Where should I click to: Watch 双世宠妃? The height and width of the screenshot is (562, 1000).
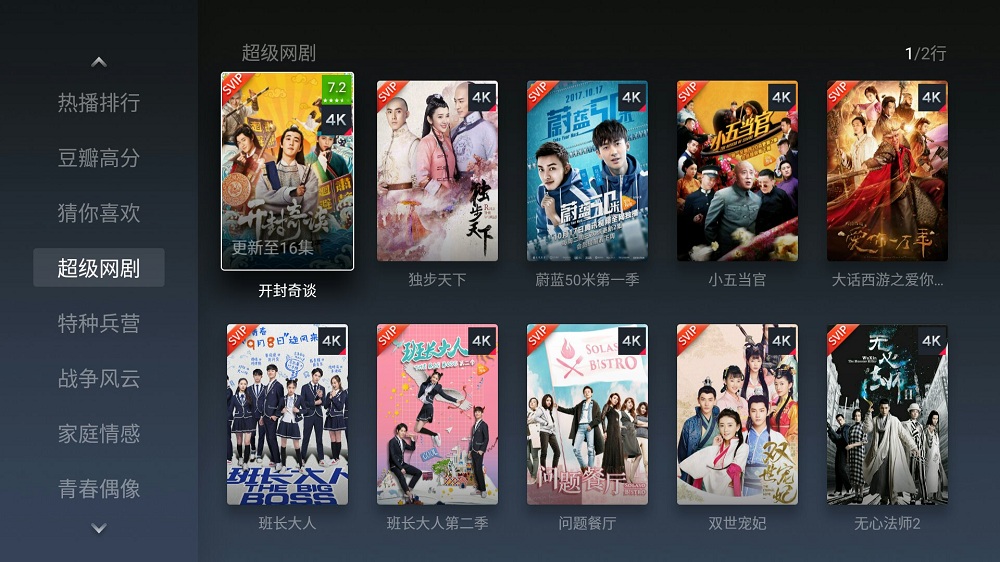(x=737, y=414)
